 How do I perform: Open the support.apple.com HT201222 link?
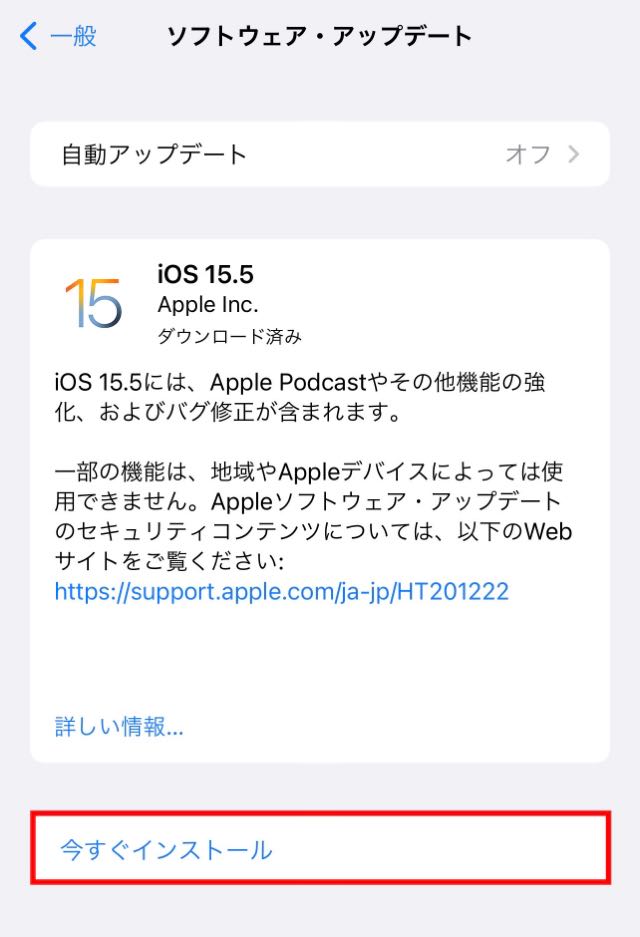pos(281,591)
